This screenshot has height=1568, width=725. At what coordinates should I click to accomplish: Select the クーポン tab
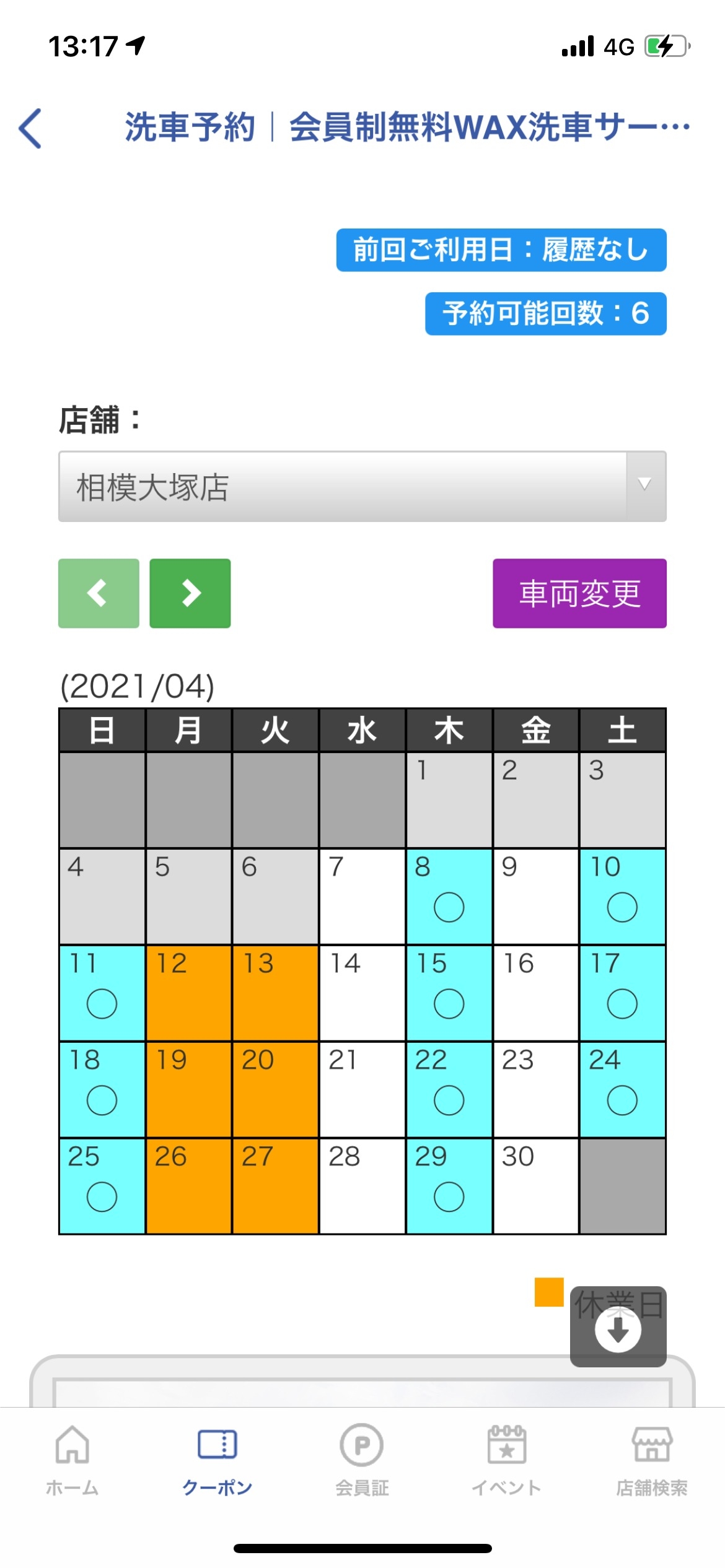(x=217, y=1460)
